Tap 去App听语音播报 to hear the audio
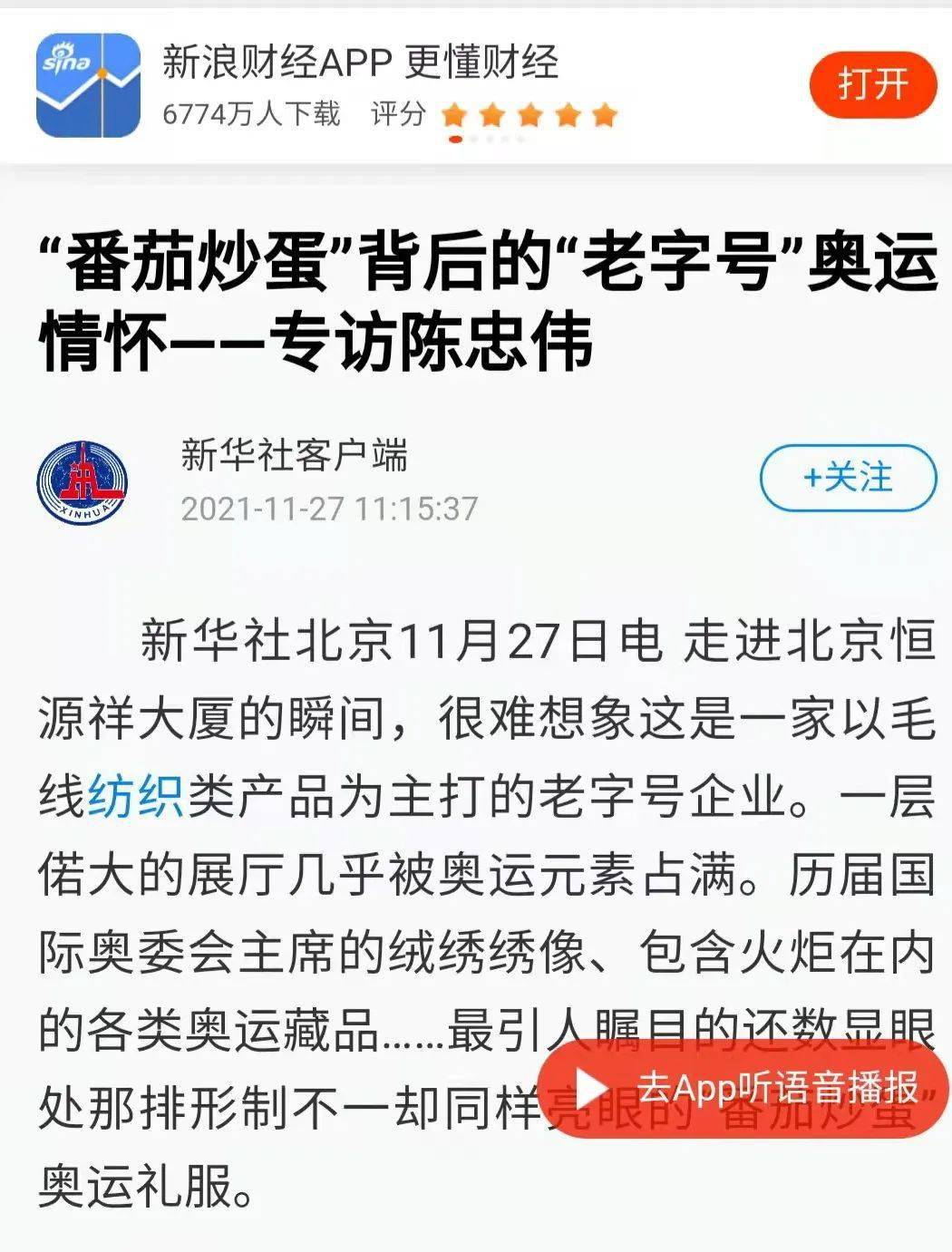Viewport: 952px width, 1252px height. tap(743, 1088)
